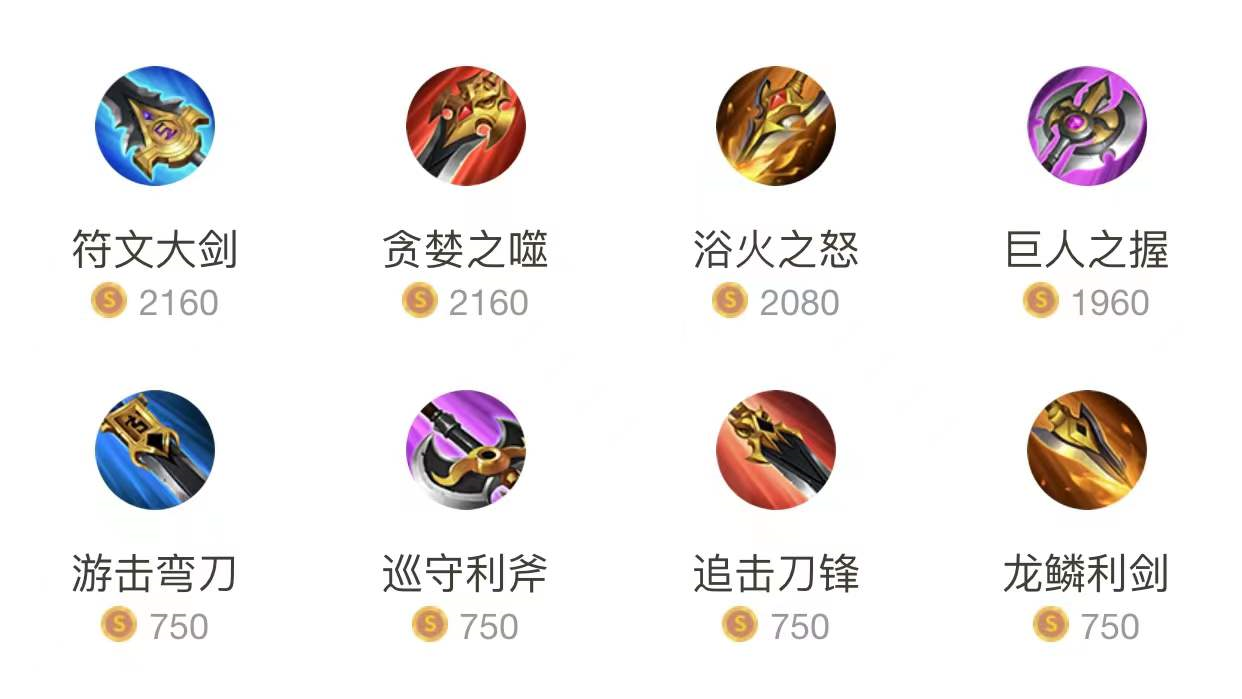Open the 龙鳞利剑 item
This screenshot has height=699, width=1242.
tap(1086, 450)
